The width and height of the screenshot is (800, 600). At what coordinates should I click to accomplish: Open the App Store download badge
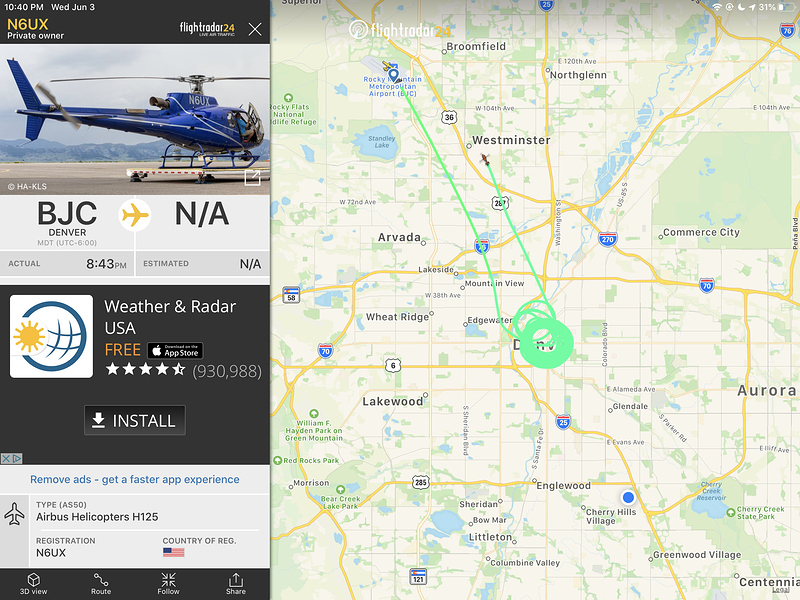175,351
